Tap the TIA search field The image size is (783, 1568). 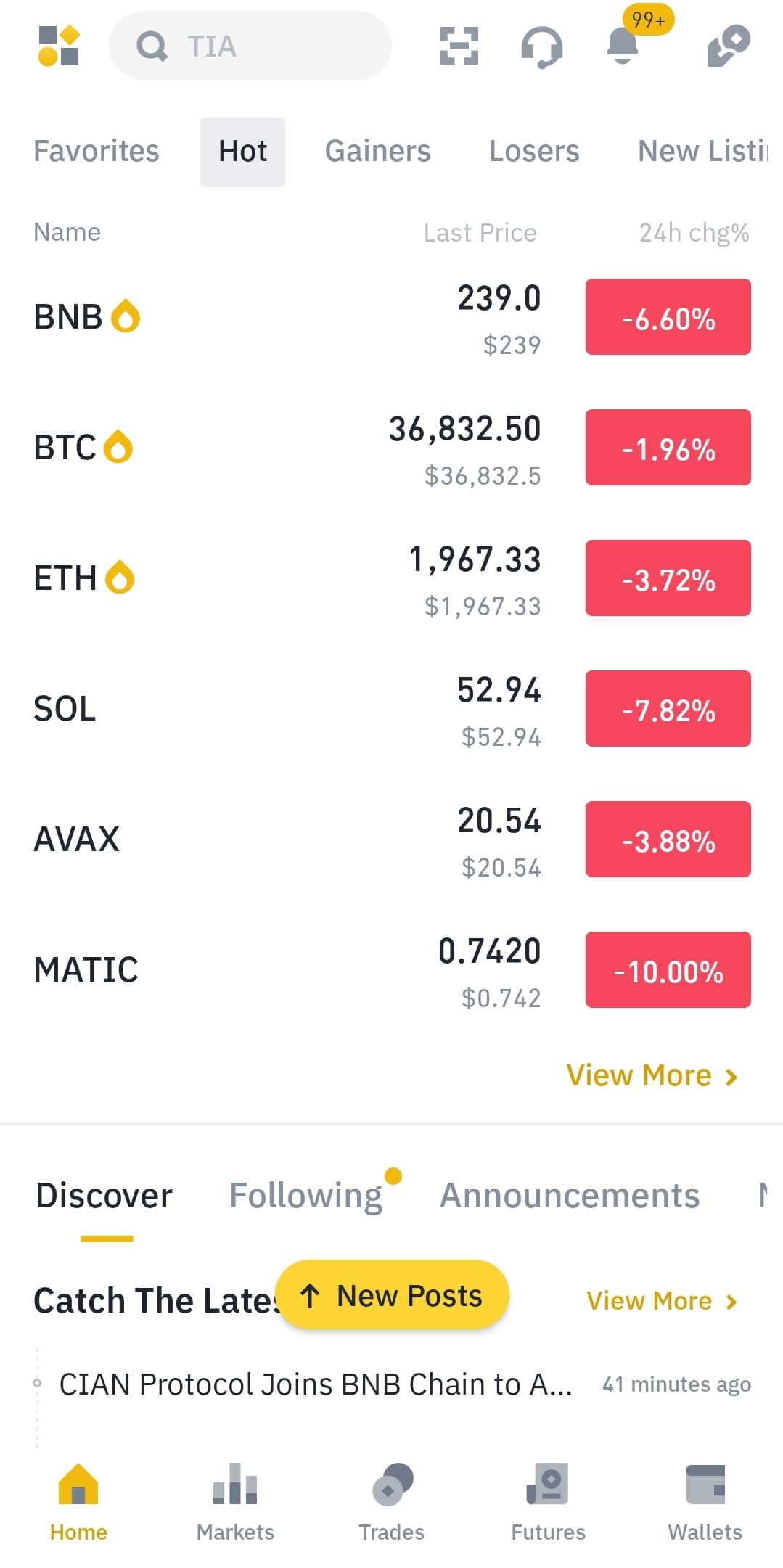tap(250, 46)
